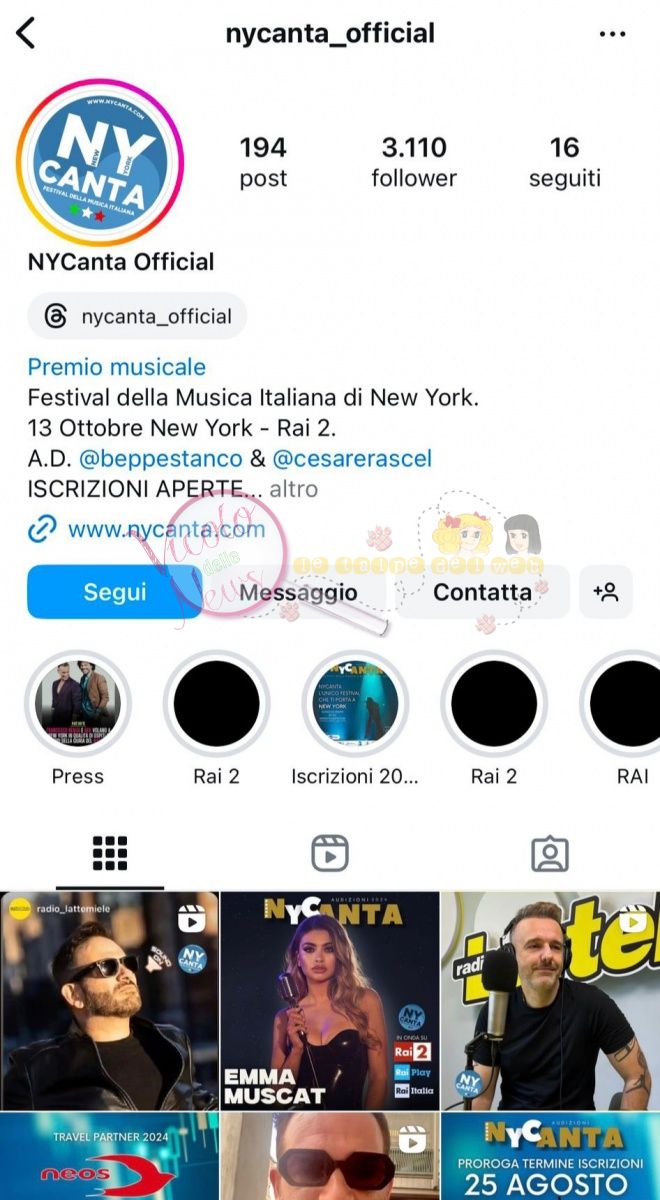The image size is (660, 1200).
Task: Open the www.nycanta.com website link
Action: (x=166, y=529)
